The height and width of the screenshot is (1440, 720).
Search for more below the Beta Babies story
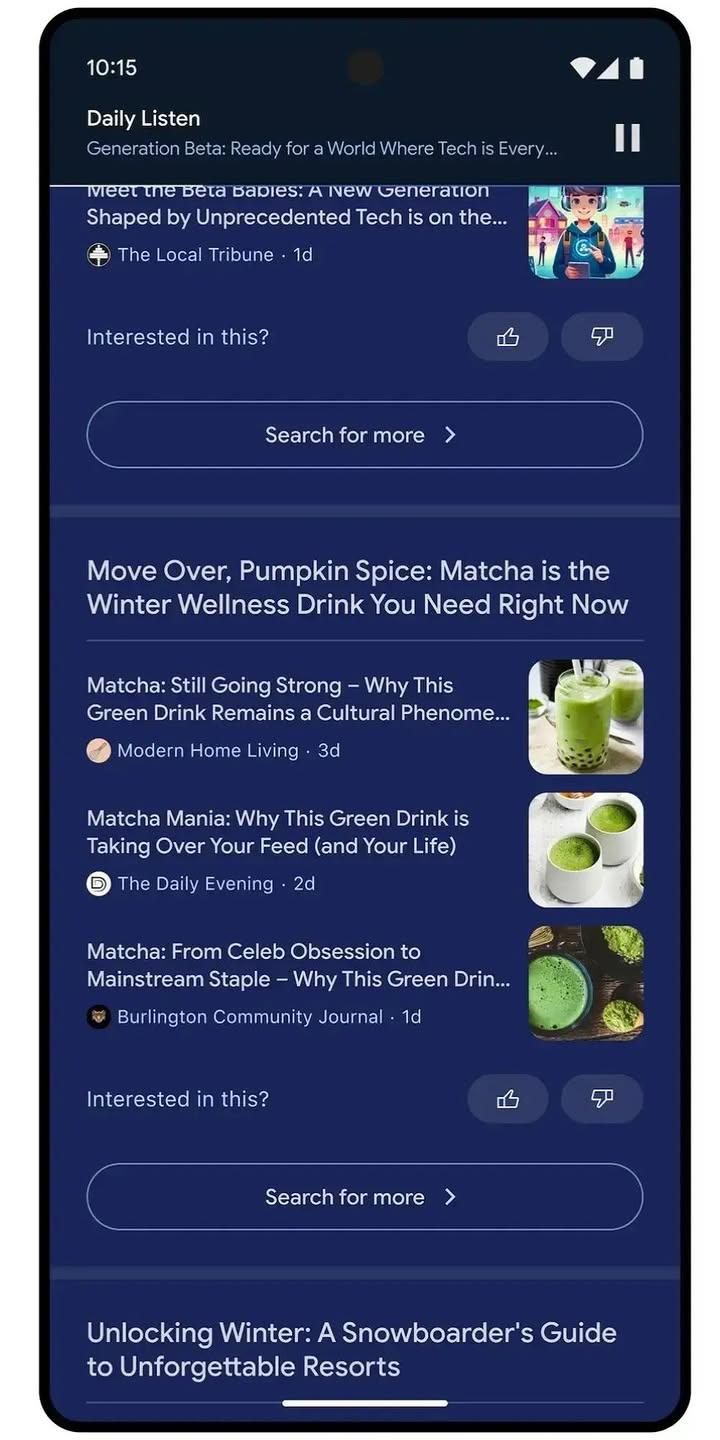[364, 435]
